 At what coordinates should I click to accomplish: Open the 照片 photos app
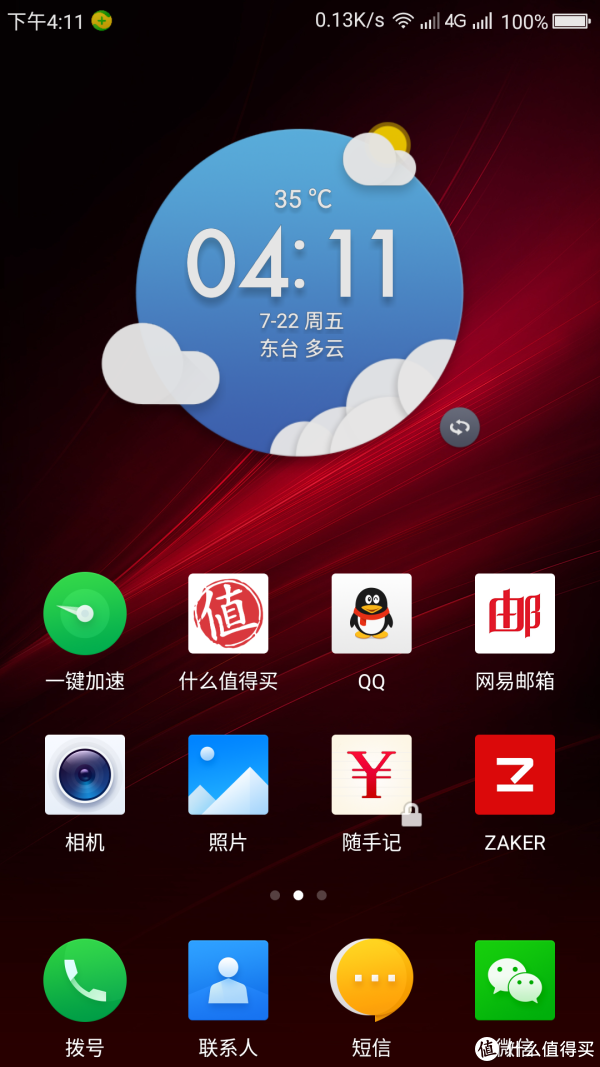[228, 775]
